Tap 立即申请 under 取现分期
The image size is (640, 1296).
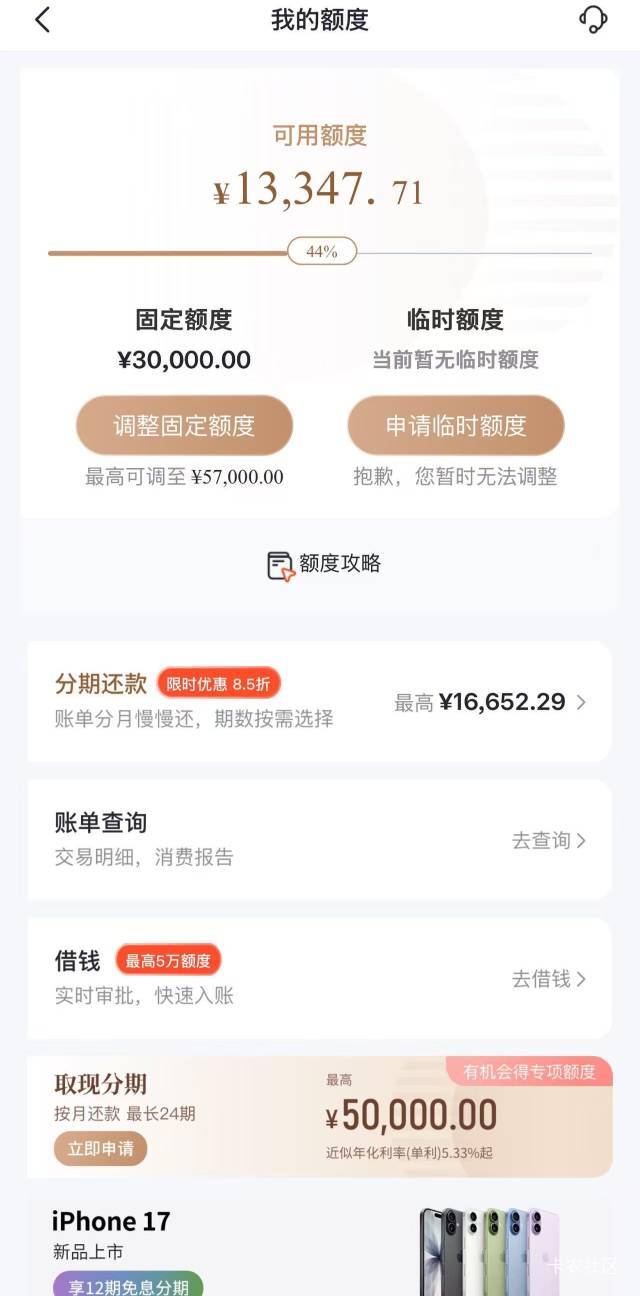(x=101, y=1148)
